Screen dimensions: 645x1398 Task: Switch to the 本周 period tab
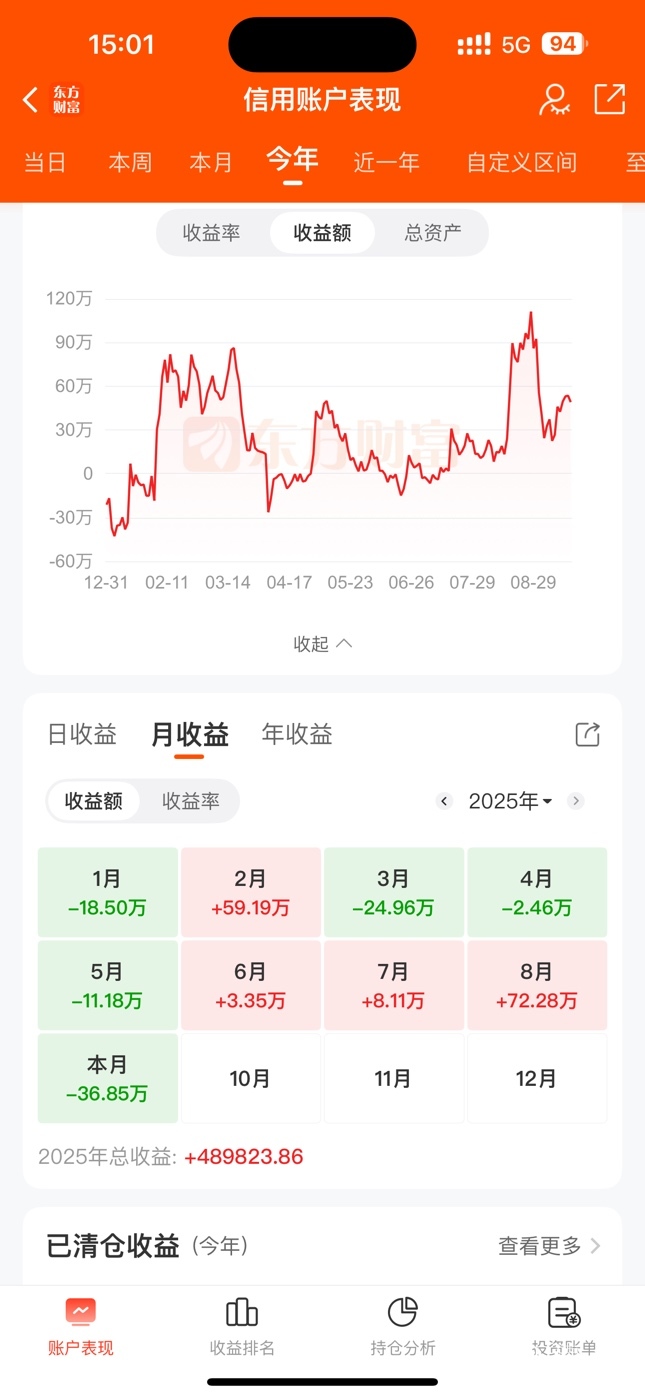coord(130,162)
